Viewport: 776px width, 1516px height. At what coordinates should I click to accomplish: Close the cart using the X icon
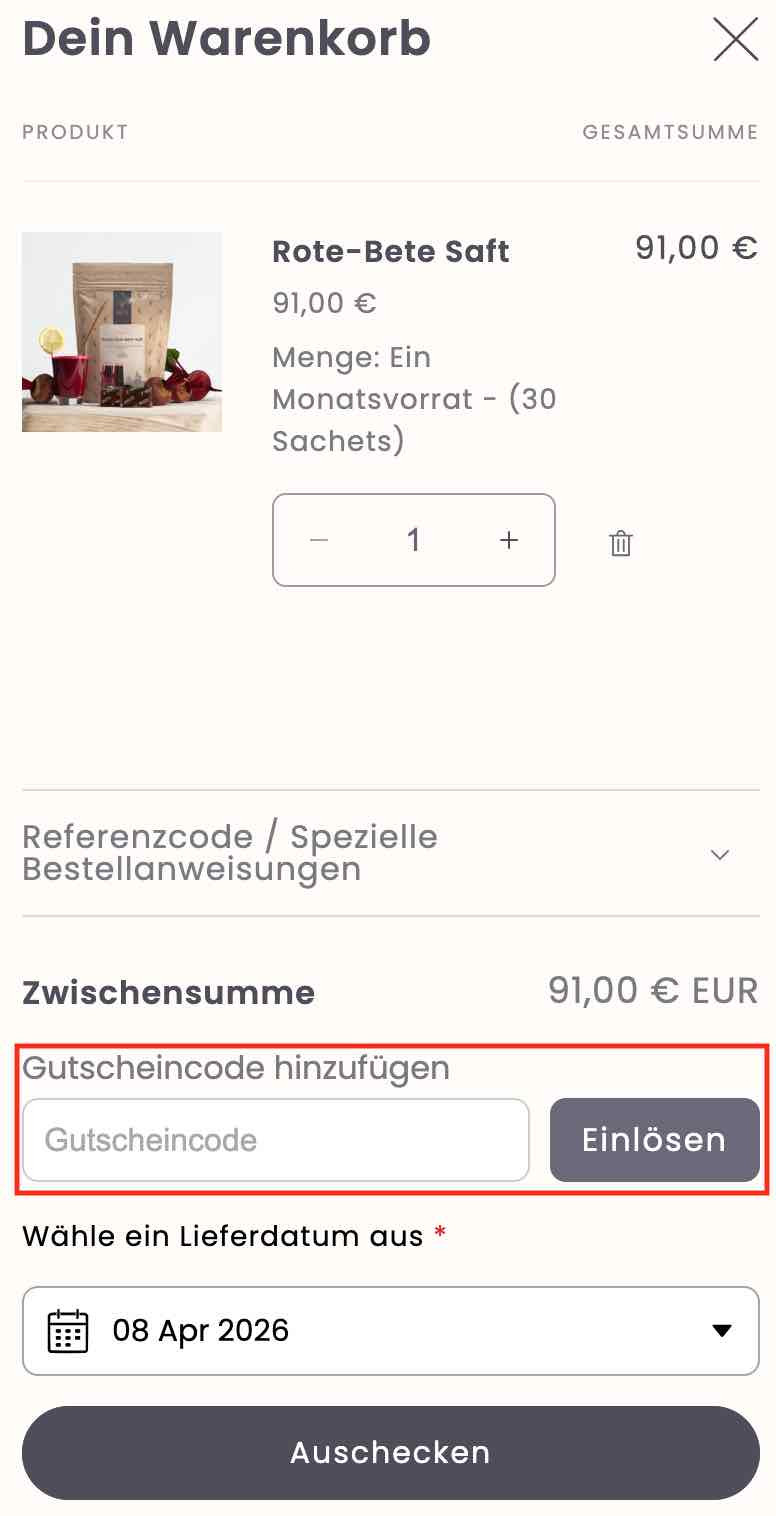736,40
